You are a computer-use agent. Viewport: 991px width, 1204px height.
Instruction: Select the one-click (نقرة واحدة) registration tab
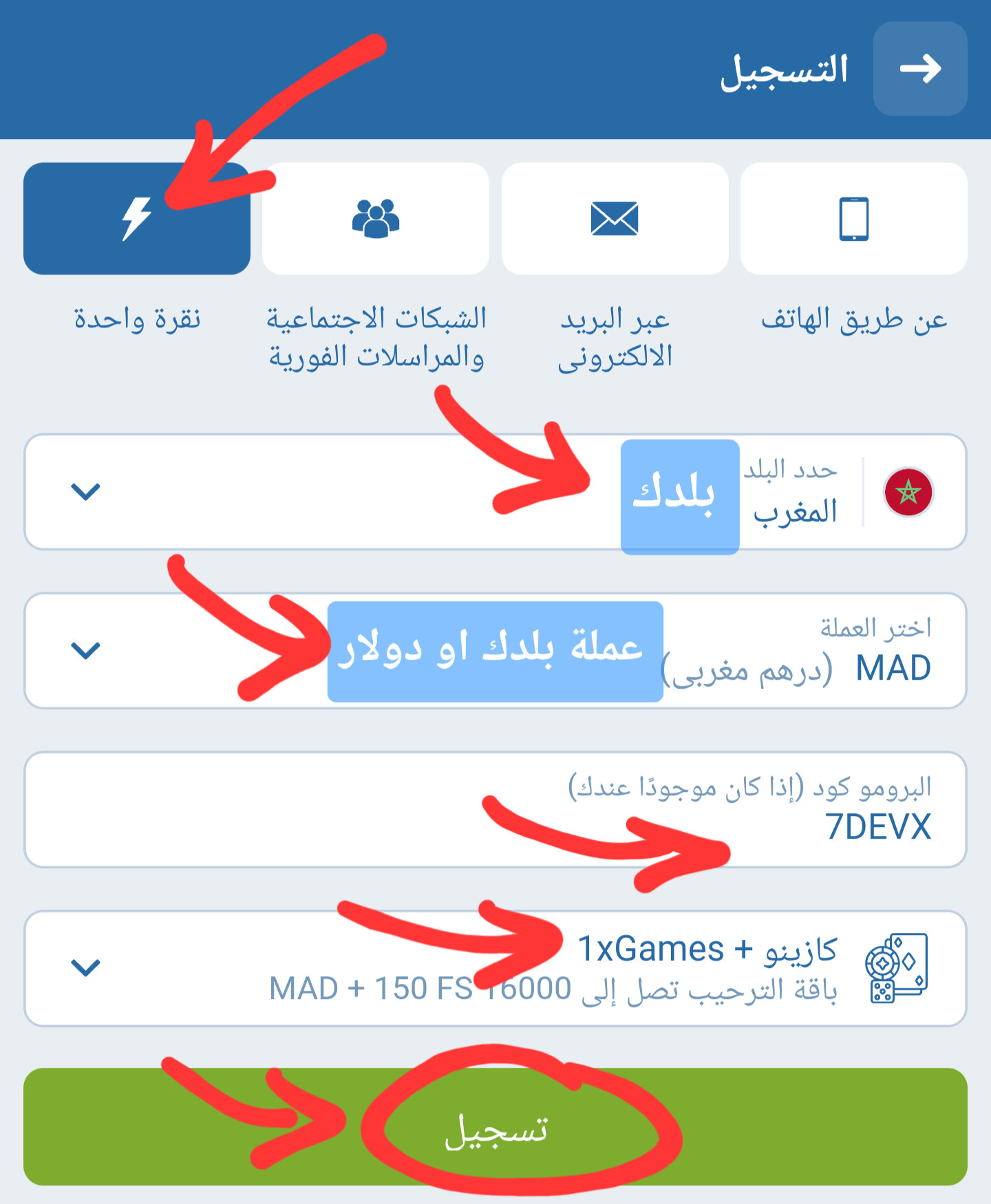136,219
